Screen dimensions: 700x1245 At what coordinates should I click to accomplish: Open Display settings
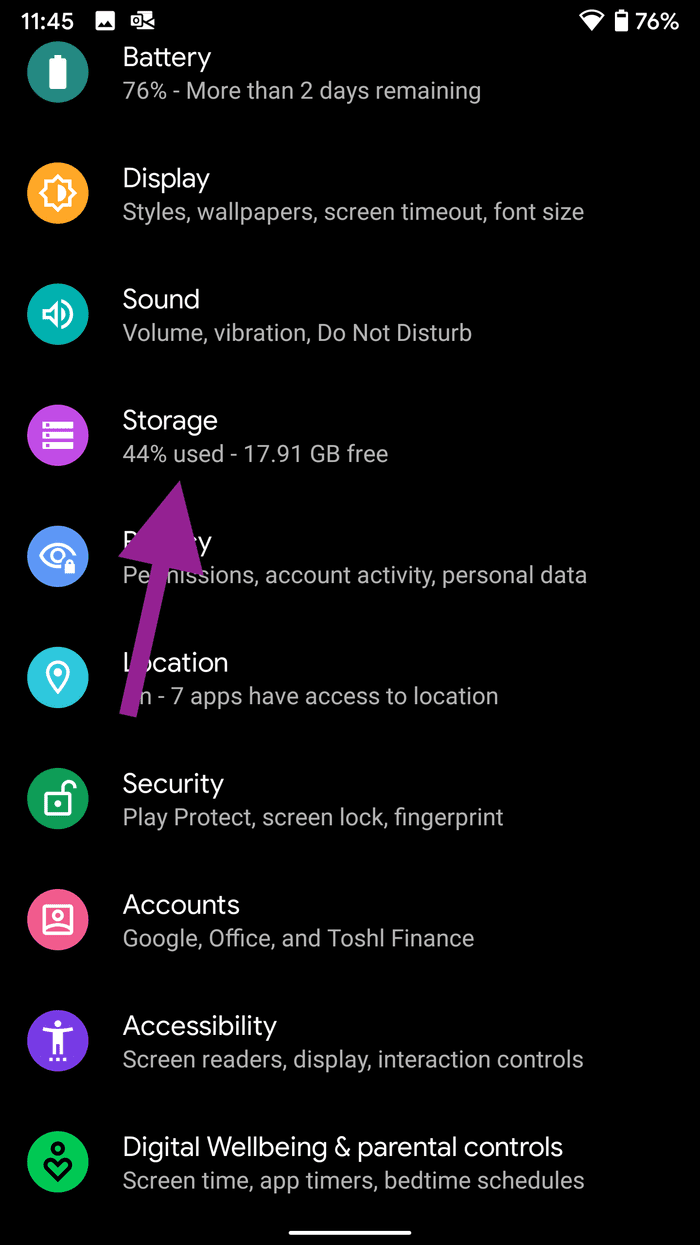tap(350, 193)
